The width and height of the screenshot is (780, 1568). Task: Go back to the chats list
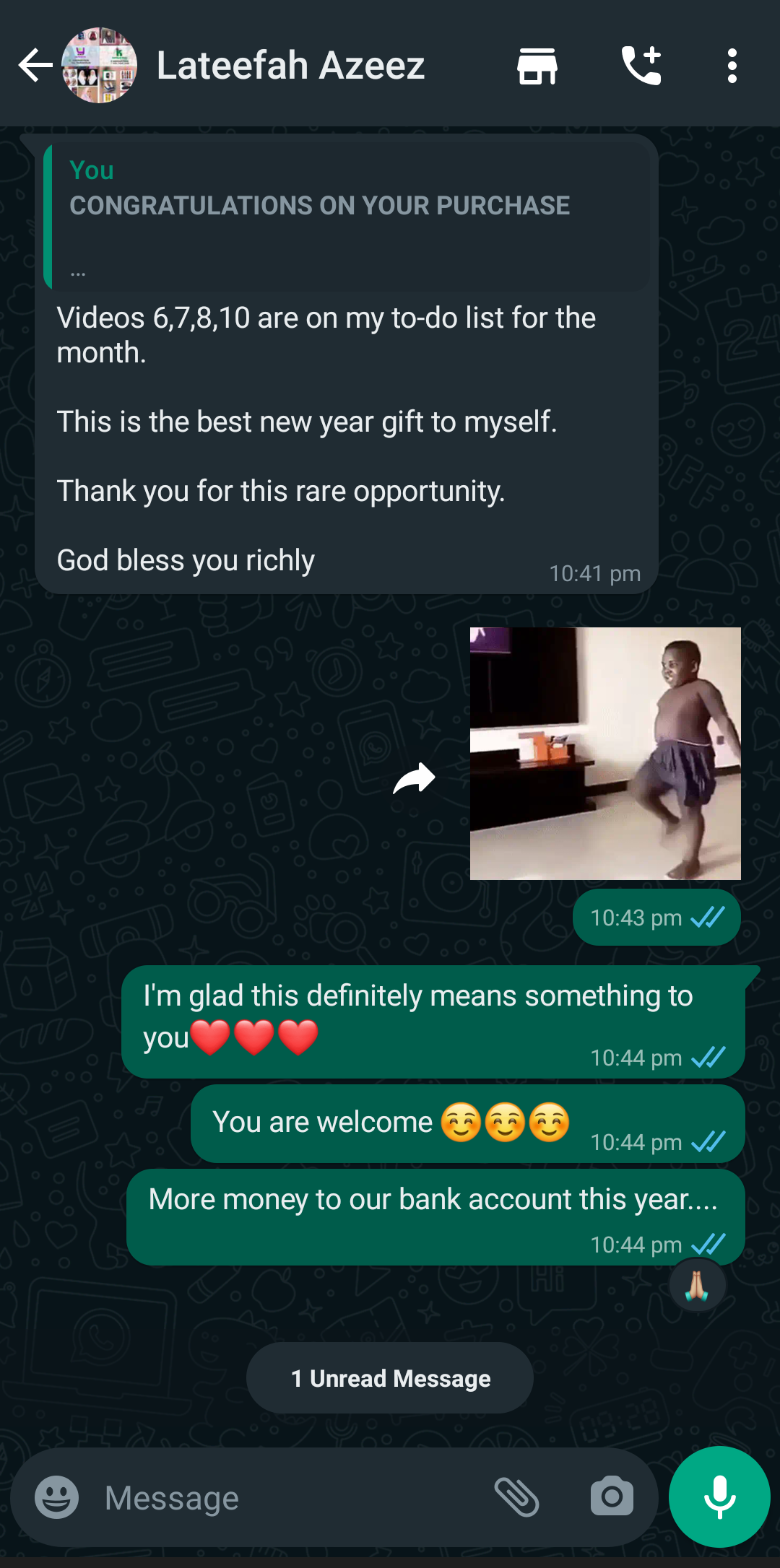35,66
